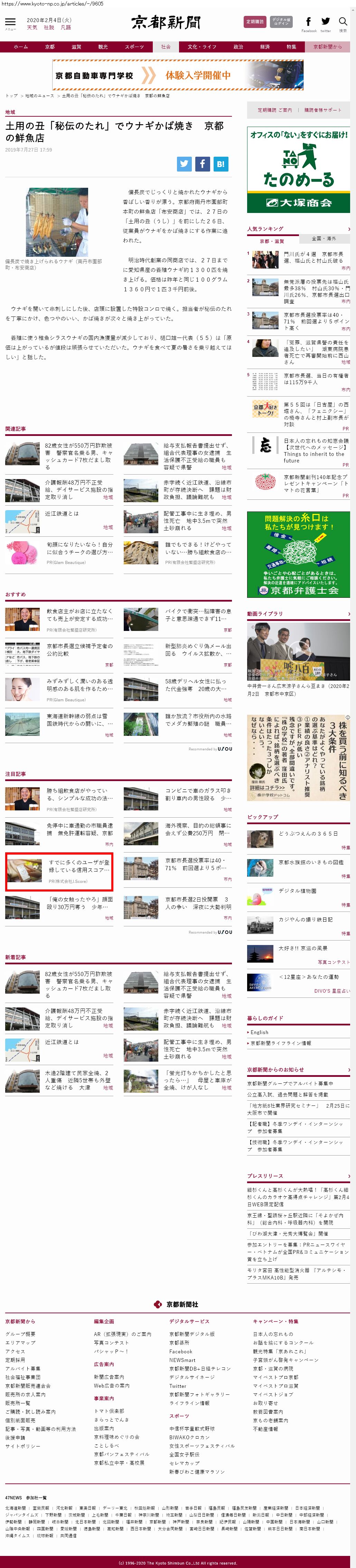Select the 全国・海外 ranking tab
Viewport: 356px width, 1568px height.
(324, 238)
